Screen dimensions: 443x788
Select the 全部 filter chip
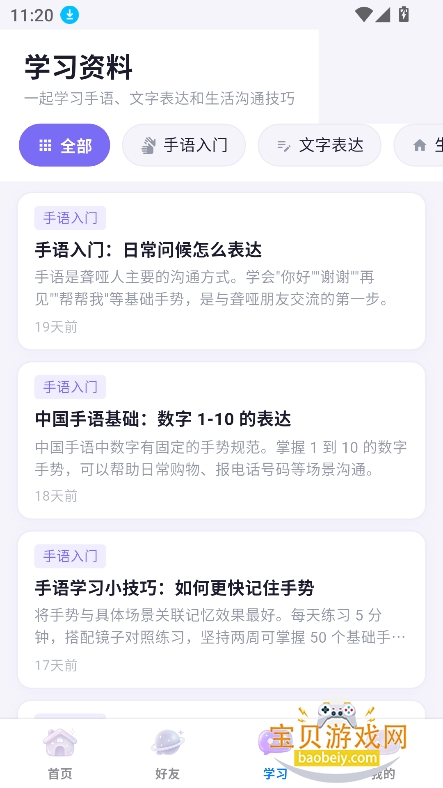point(64,145)
